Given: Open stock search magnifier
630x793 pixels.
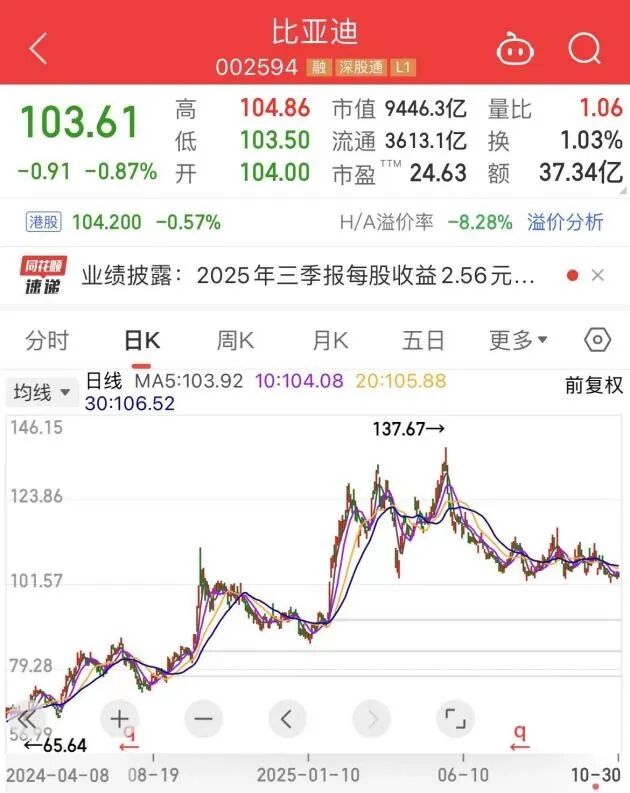Looking at the screenshot, I should (583, 48).
